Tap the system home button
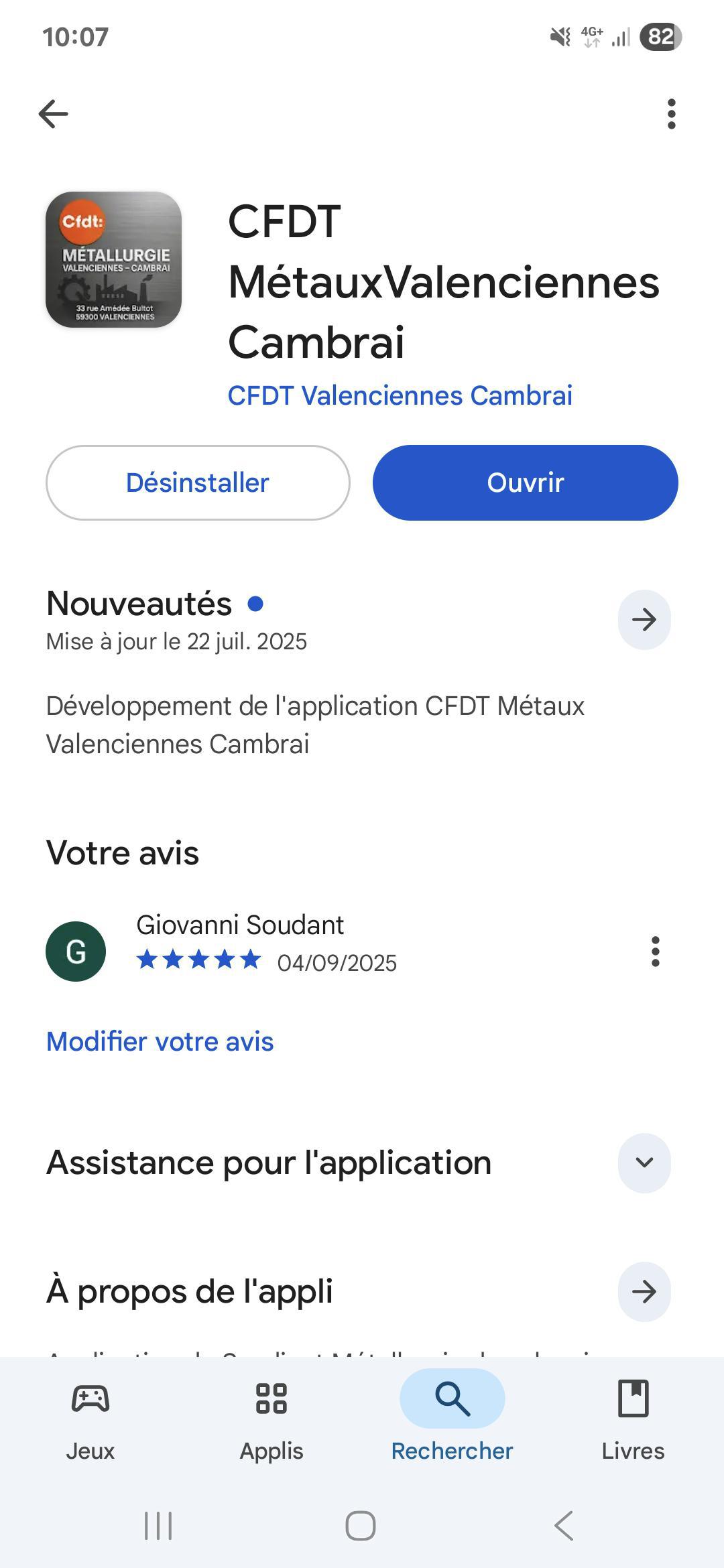The width and height of the screenshot is (724, 1568). click(361, 1526)
